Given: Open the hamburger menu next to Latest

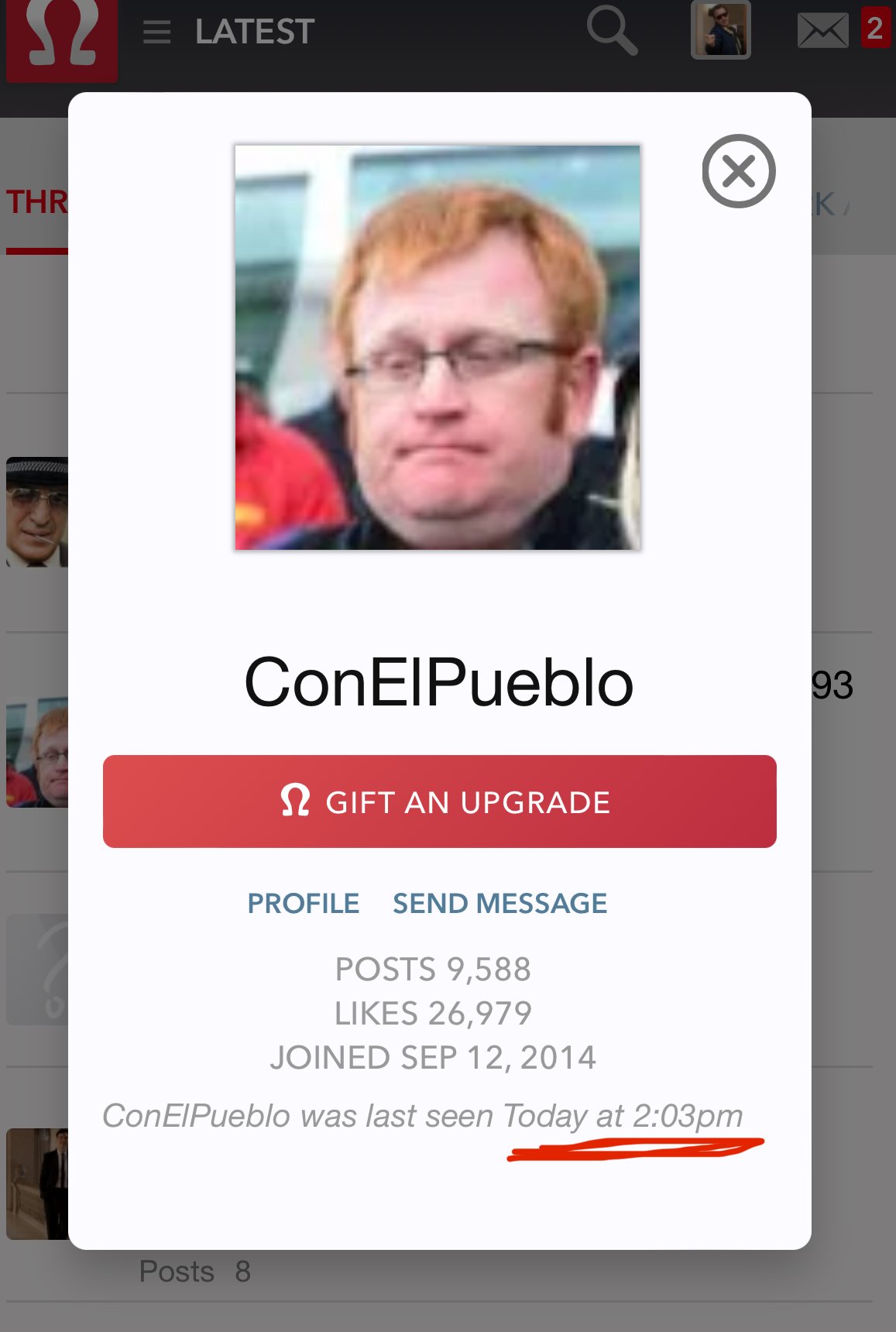Looking at the screenshot, I should click(156, 32).
